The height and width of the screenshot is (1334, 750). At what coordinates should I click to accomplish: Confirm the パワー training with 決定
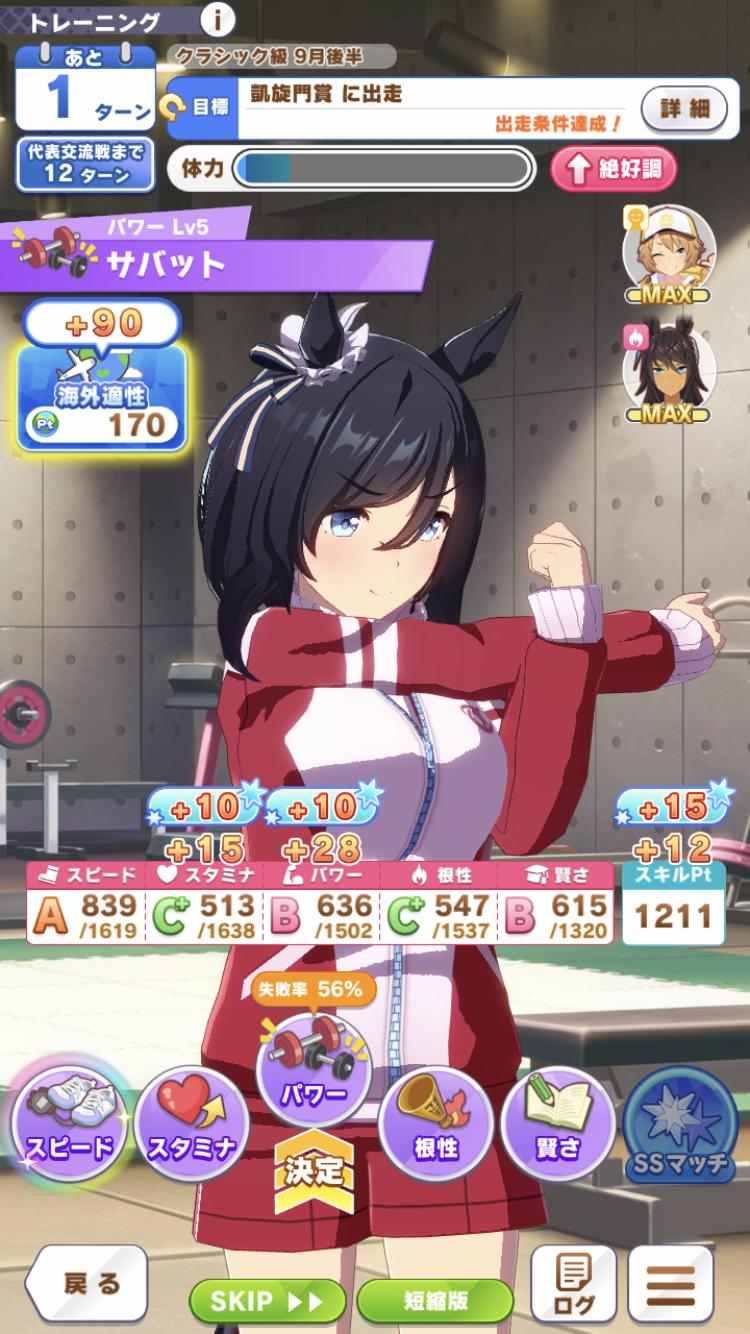pos(314,1169)
